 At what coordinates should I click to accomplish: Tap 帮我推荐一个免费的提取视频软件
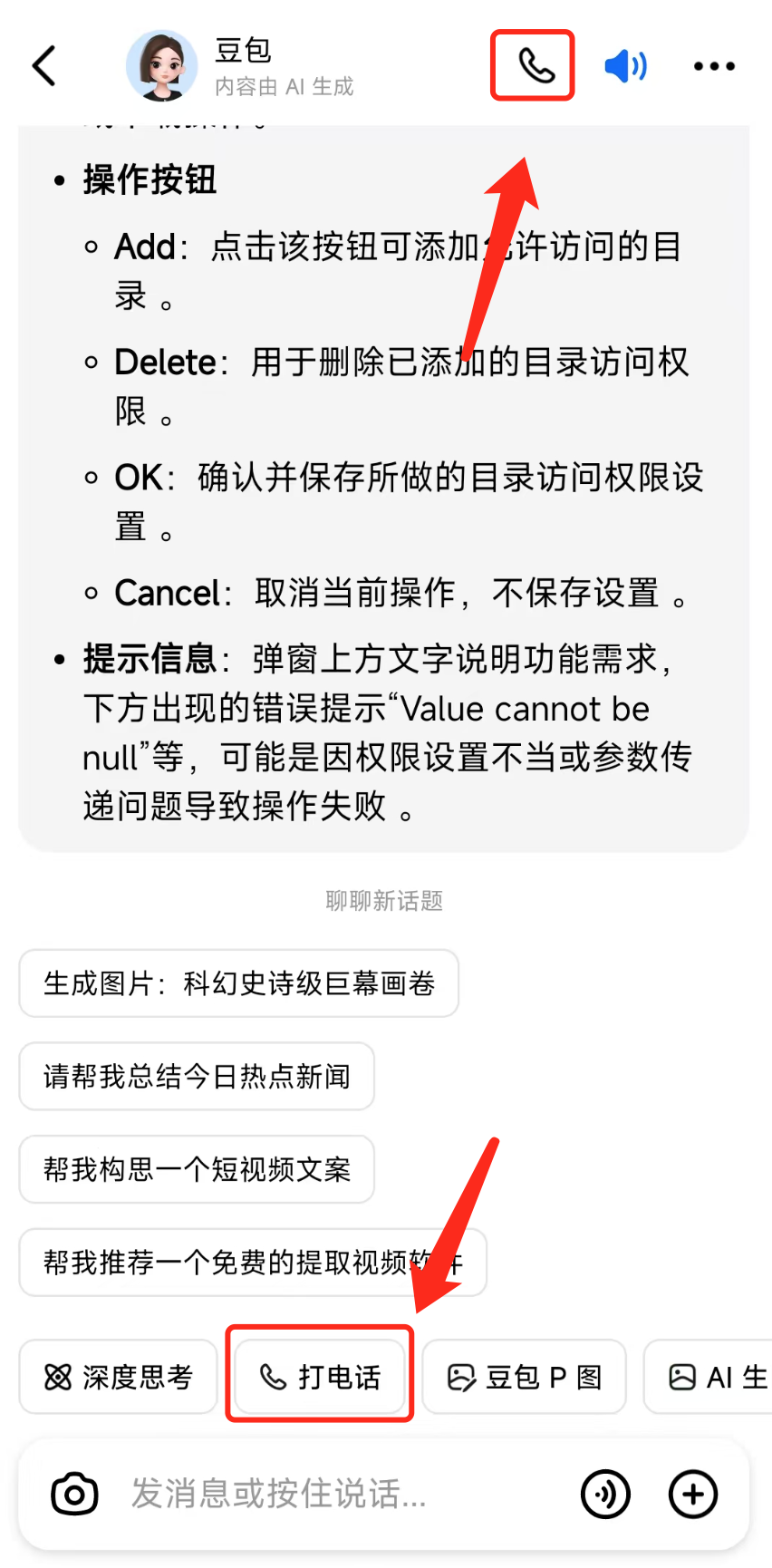254,1262
